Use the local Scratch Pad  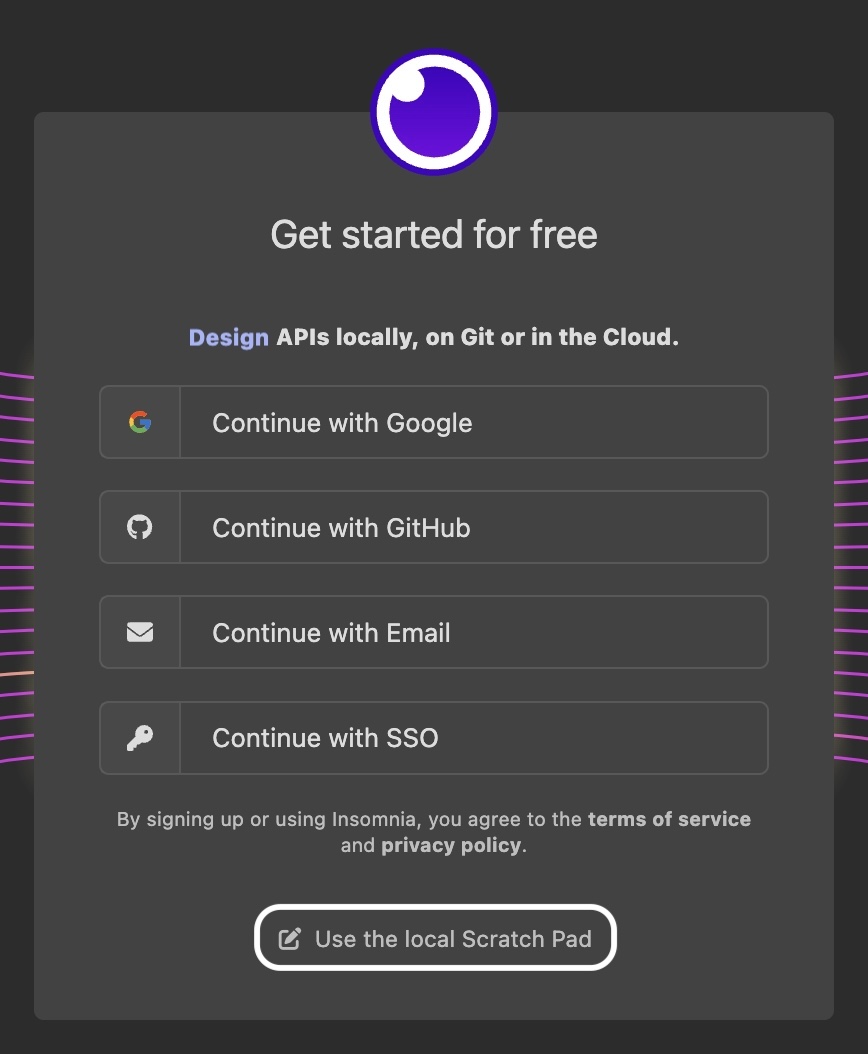point(435,938)
